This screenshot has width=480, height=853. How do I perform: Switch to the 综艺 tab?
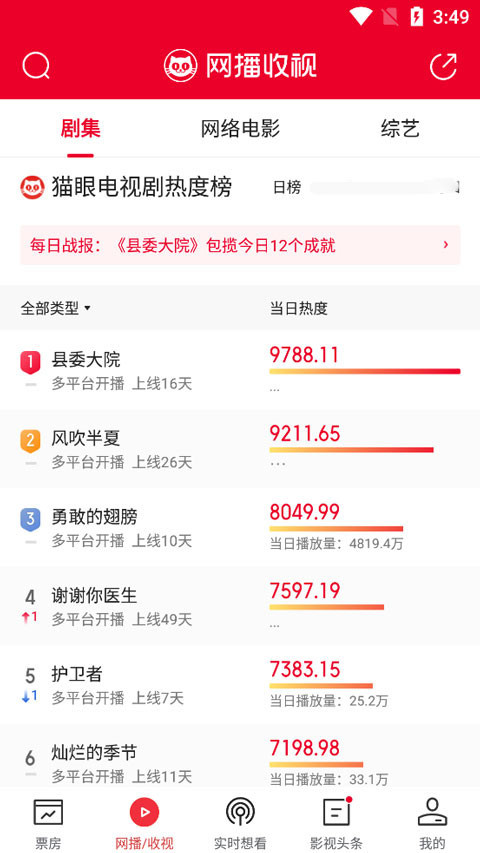pos(400,129)
